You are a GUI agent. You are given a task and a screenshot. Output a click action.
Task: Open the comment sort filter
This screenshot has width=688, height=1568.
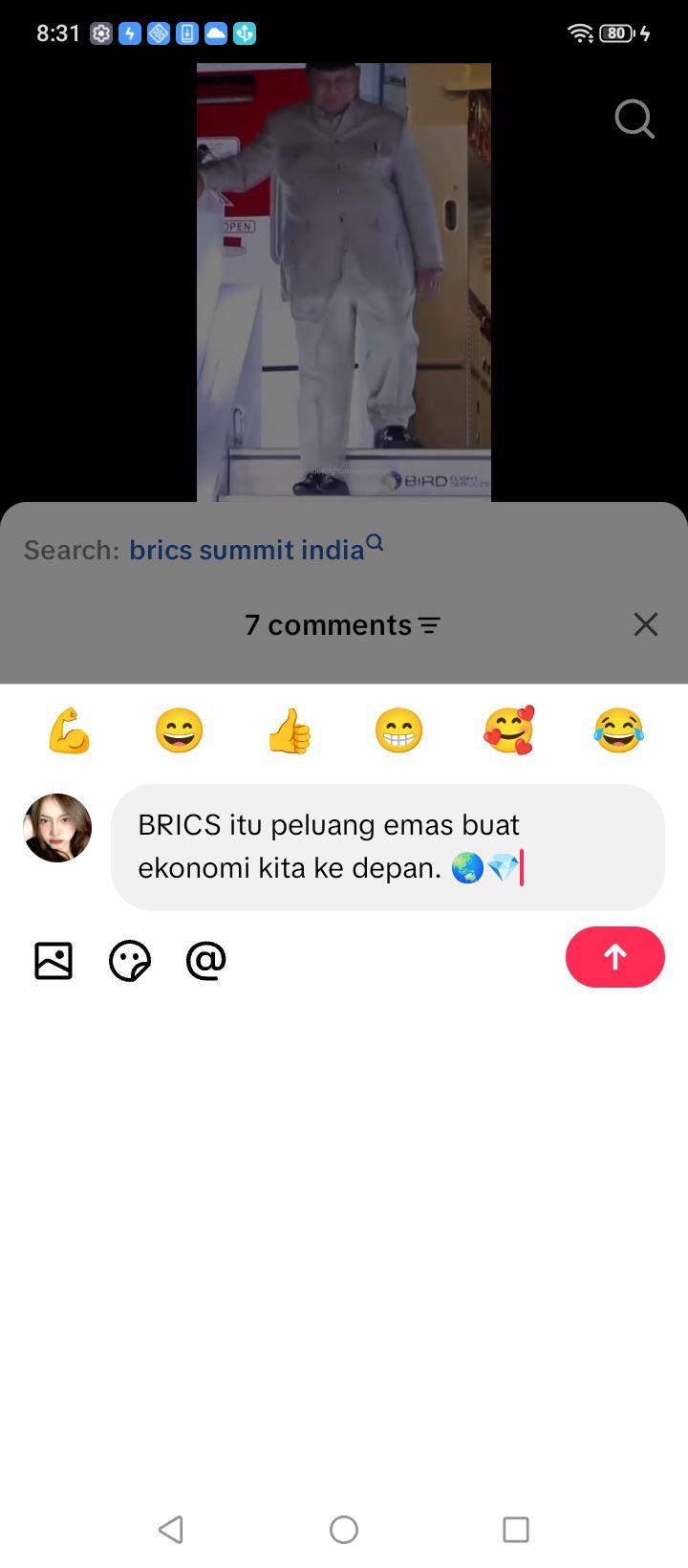tap(429, 625)
